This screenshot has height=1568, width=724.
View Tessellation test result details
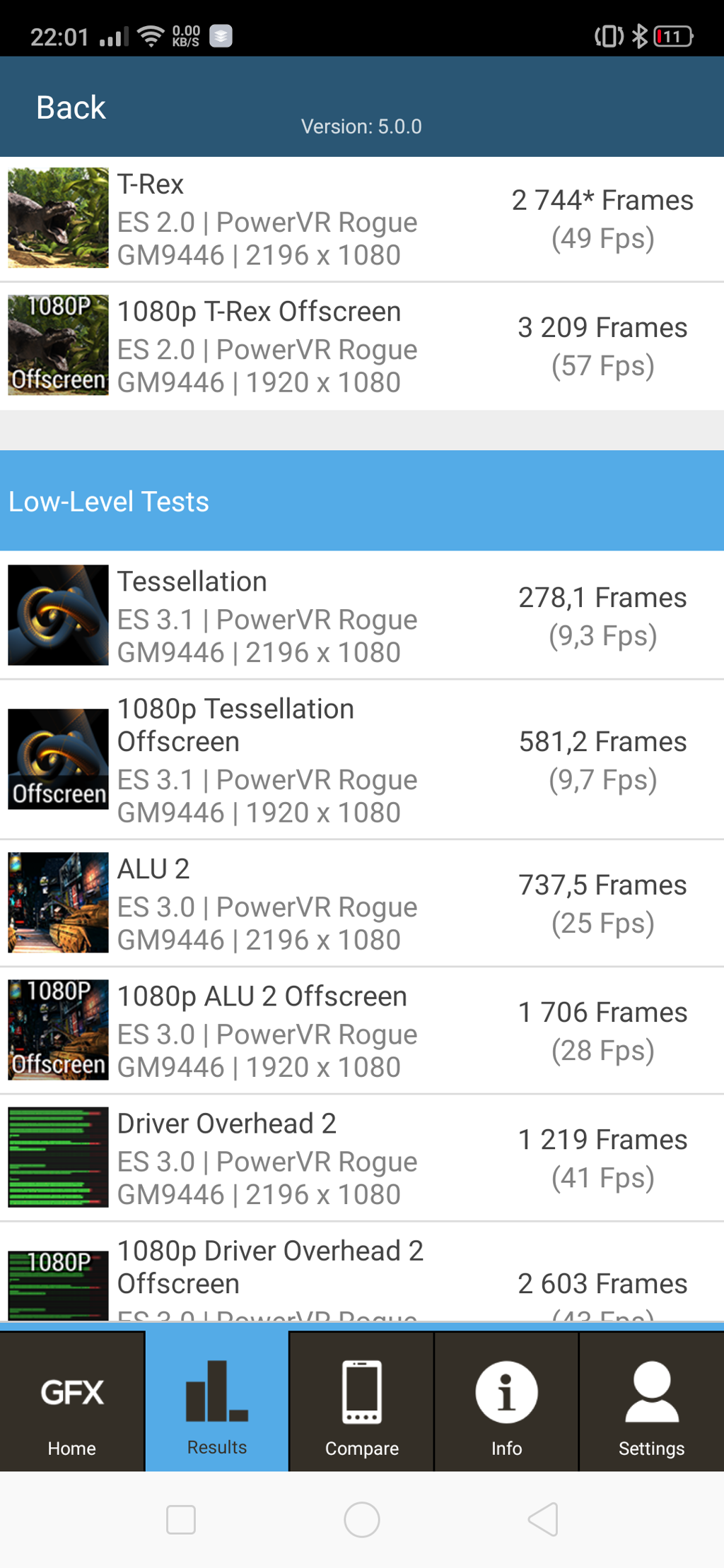362,615
